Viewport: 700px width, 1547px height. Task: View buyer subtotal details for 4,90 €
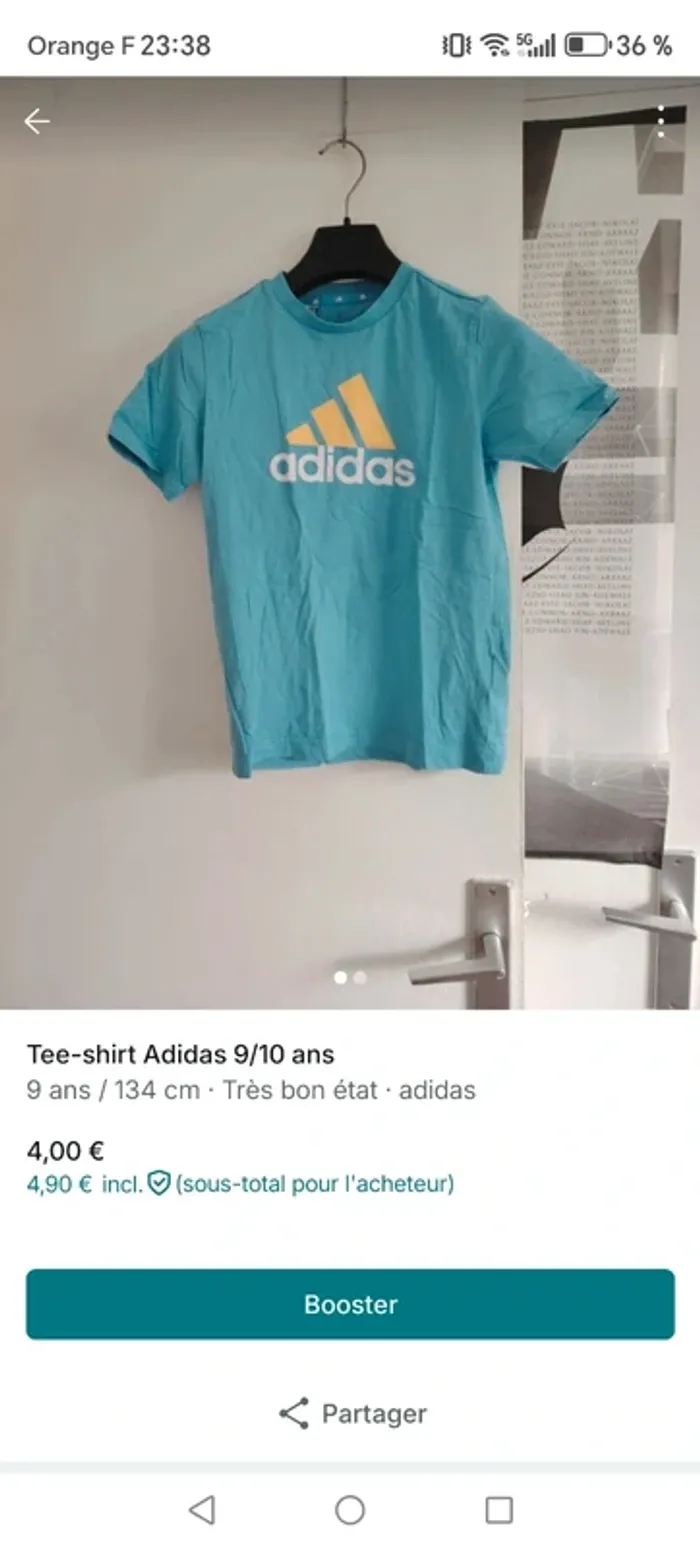pyautogui.click(x=240, y=1184)
